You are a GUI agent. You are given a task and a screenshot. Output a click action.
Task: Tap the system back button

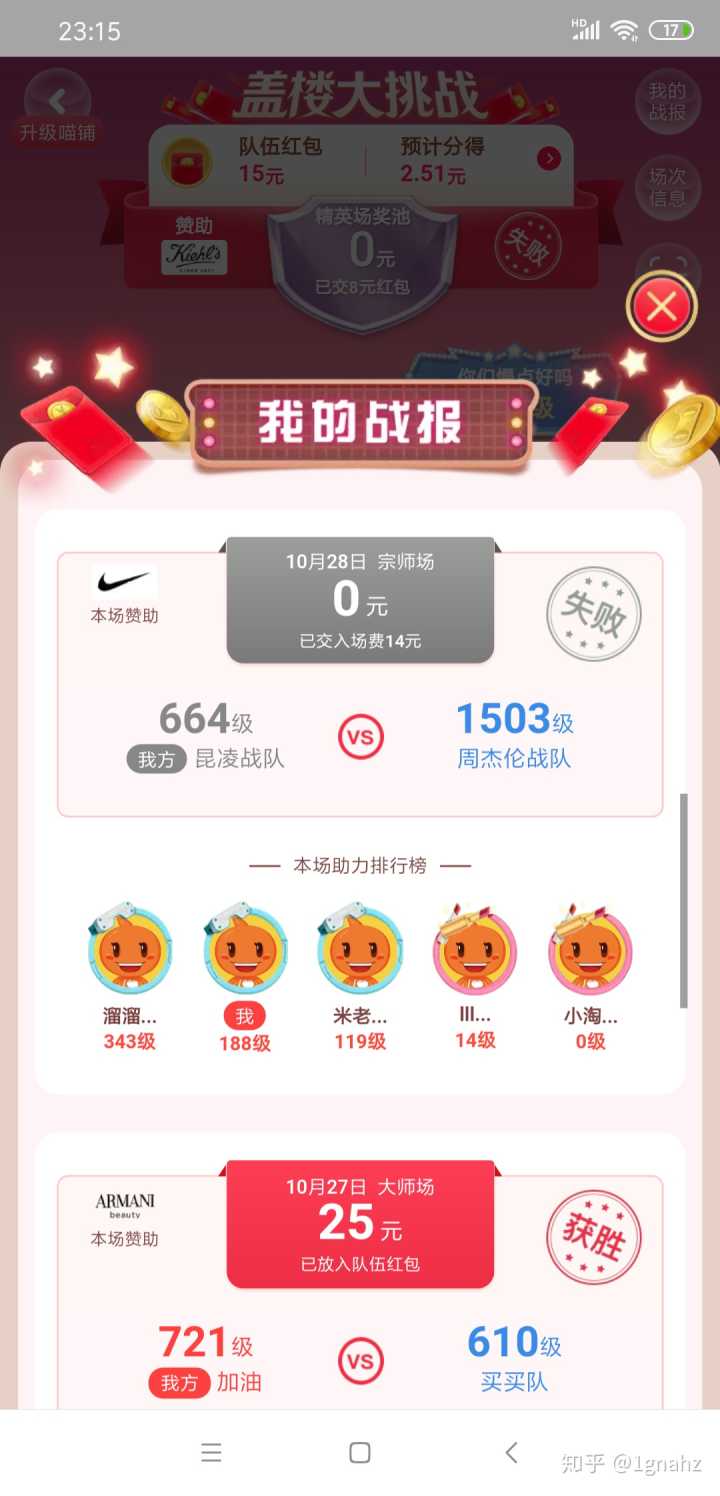511,1453
